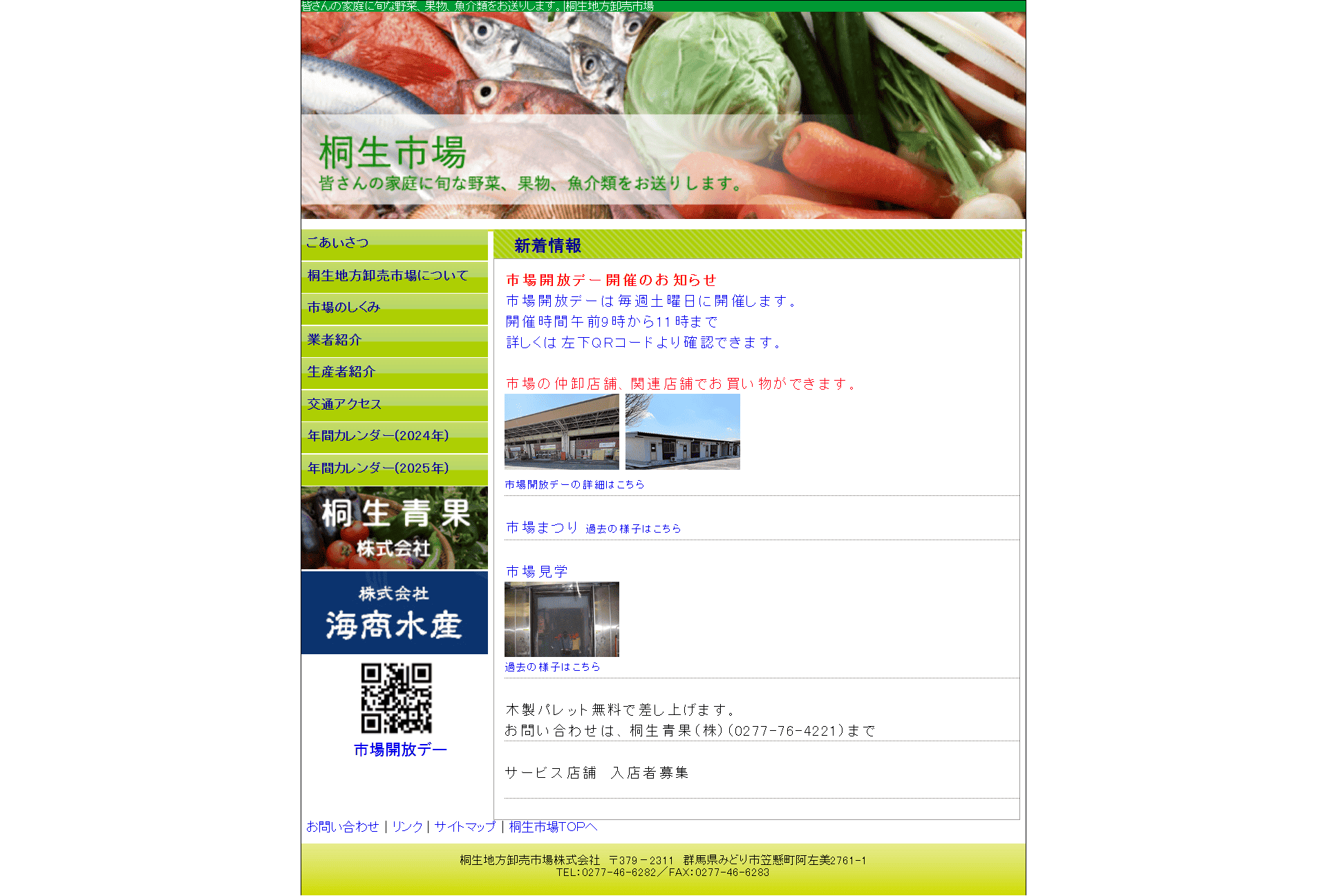Open 市場開放デーの詳細はこちら link

574,485
